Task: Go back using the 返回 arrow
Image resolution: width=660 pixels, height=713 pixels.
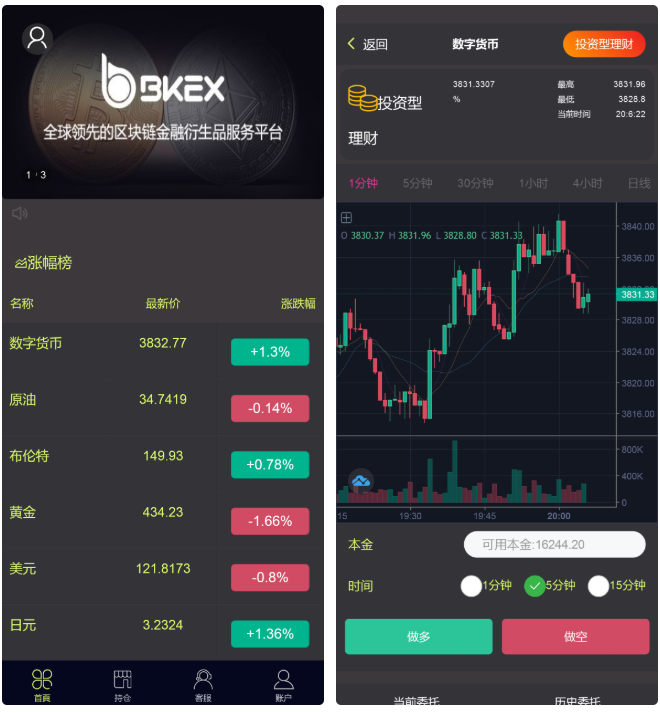Action: (x=366, y=44)
